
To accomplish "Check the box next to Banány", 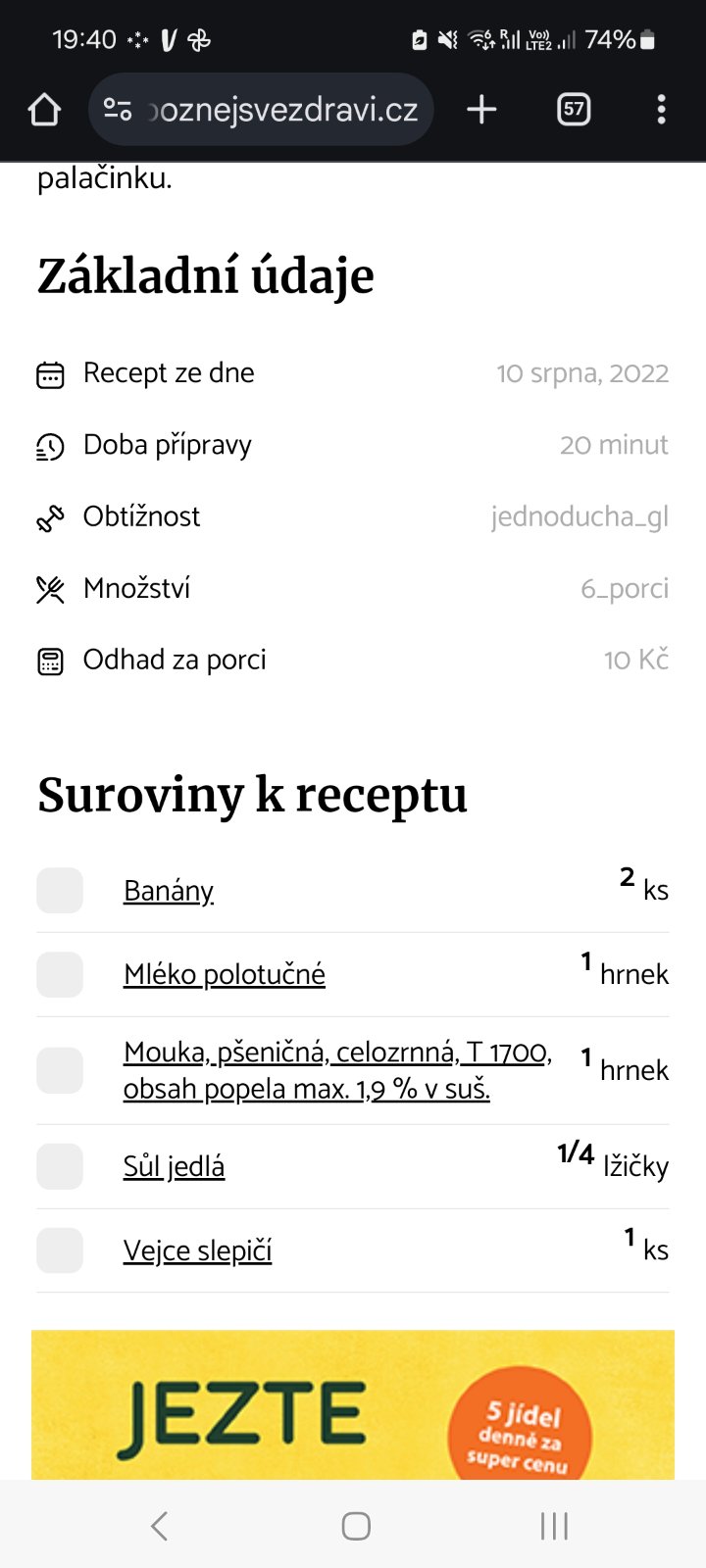I will [x=60, y=891].
